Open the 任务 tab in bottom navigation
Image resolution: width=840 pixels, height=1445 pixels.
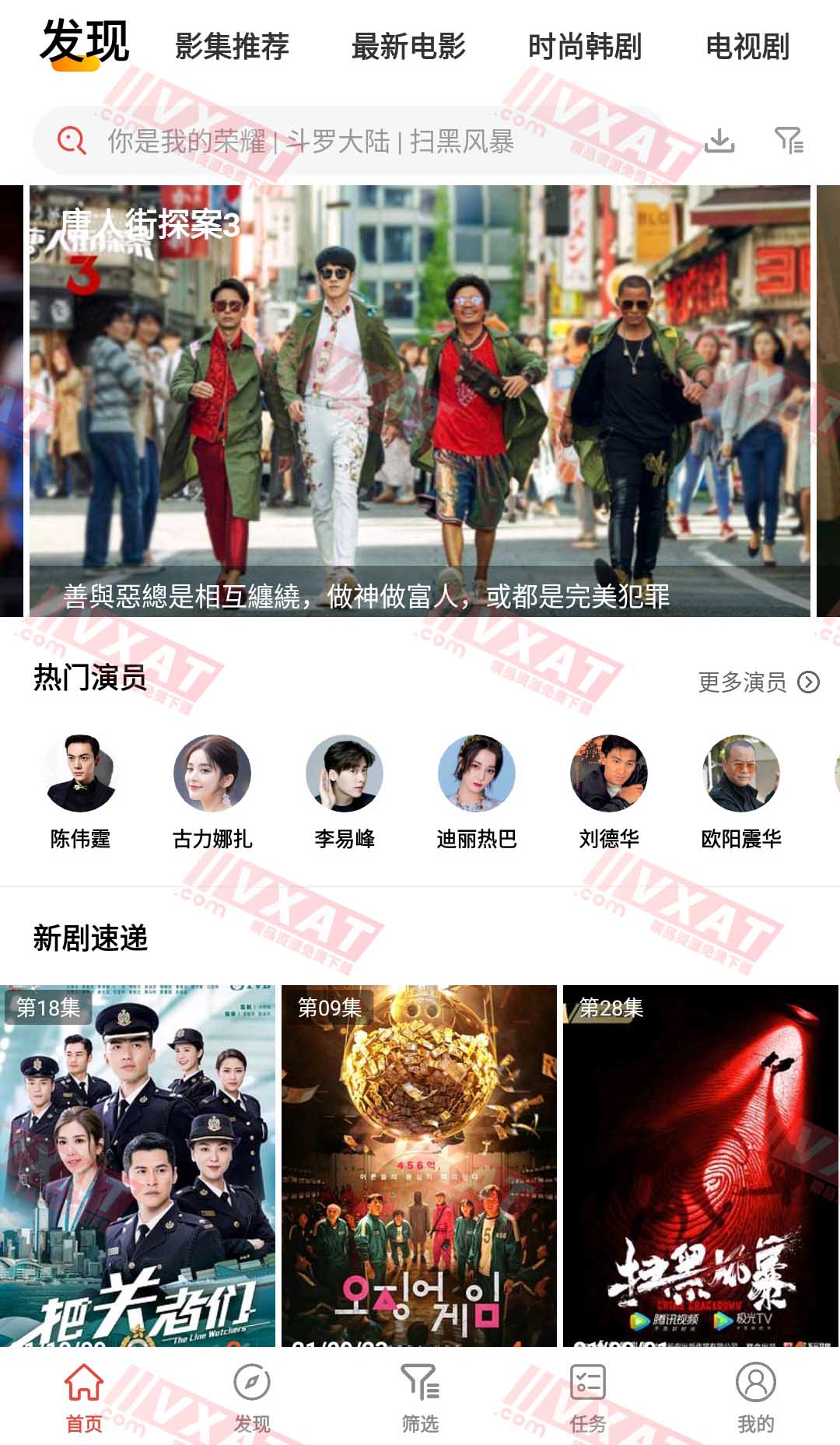click(x=588, y=1398)
